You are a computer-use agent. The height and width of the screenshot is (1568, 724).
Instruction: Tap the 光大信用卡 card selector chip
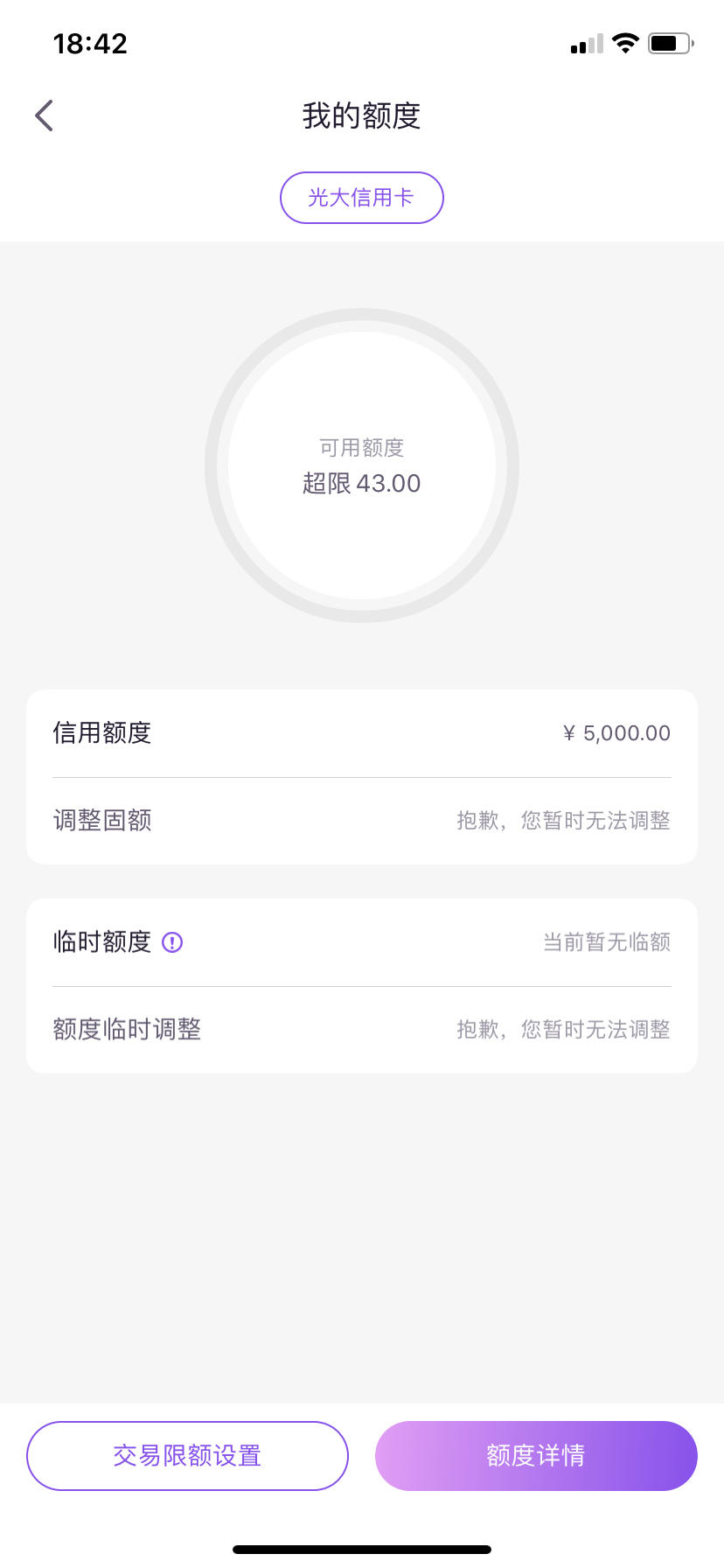[362, 198]
